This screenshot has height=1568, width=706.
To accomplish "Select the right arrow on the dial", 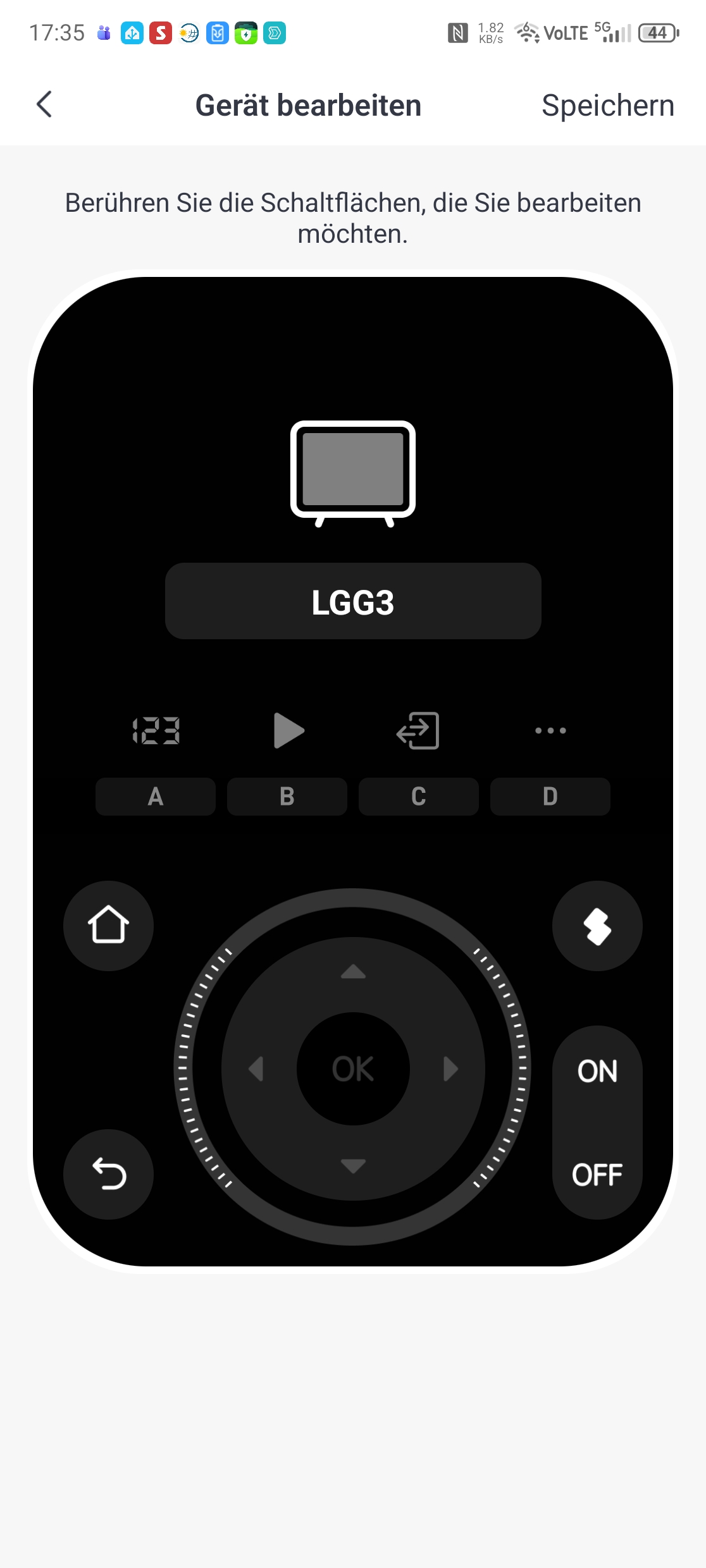I will point(450,1069).
